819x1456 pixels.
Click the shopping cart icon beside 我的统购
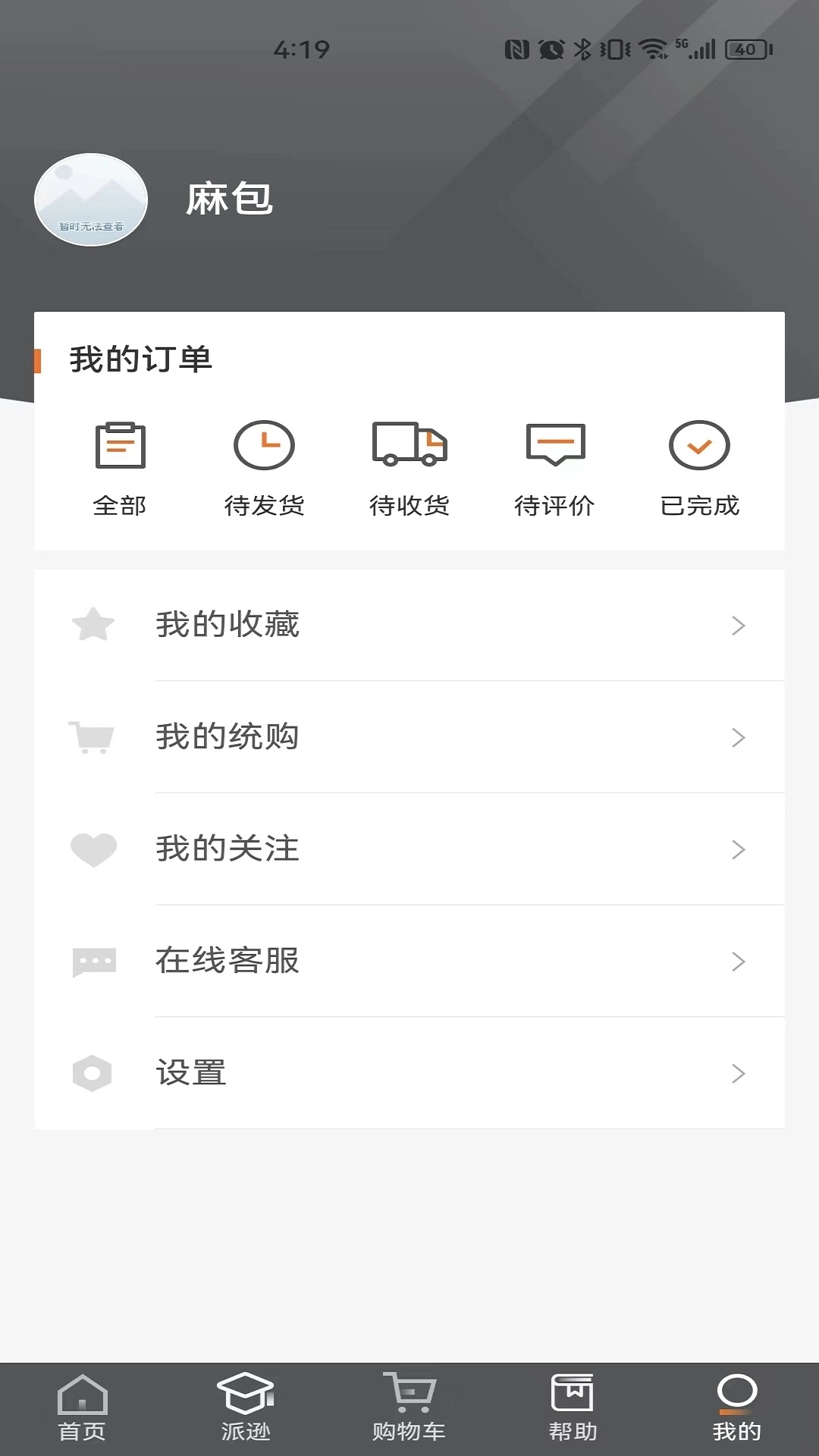click(93, 736)
